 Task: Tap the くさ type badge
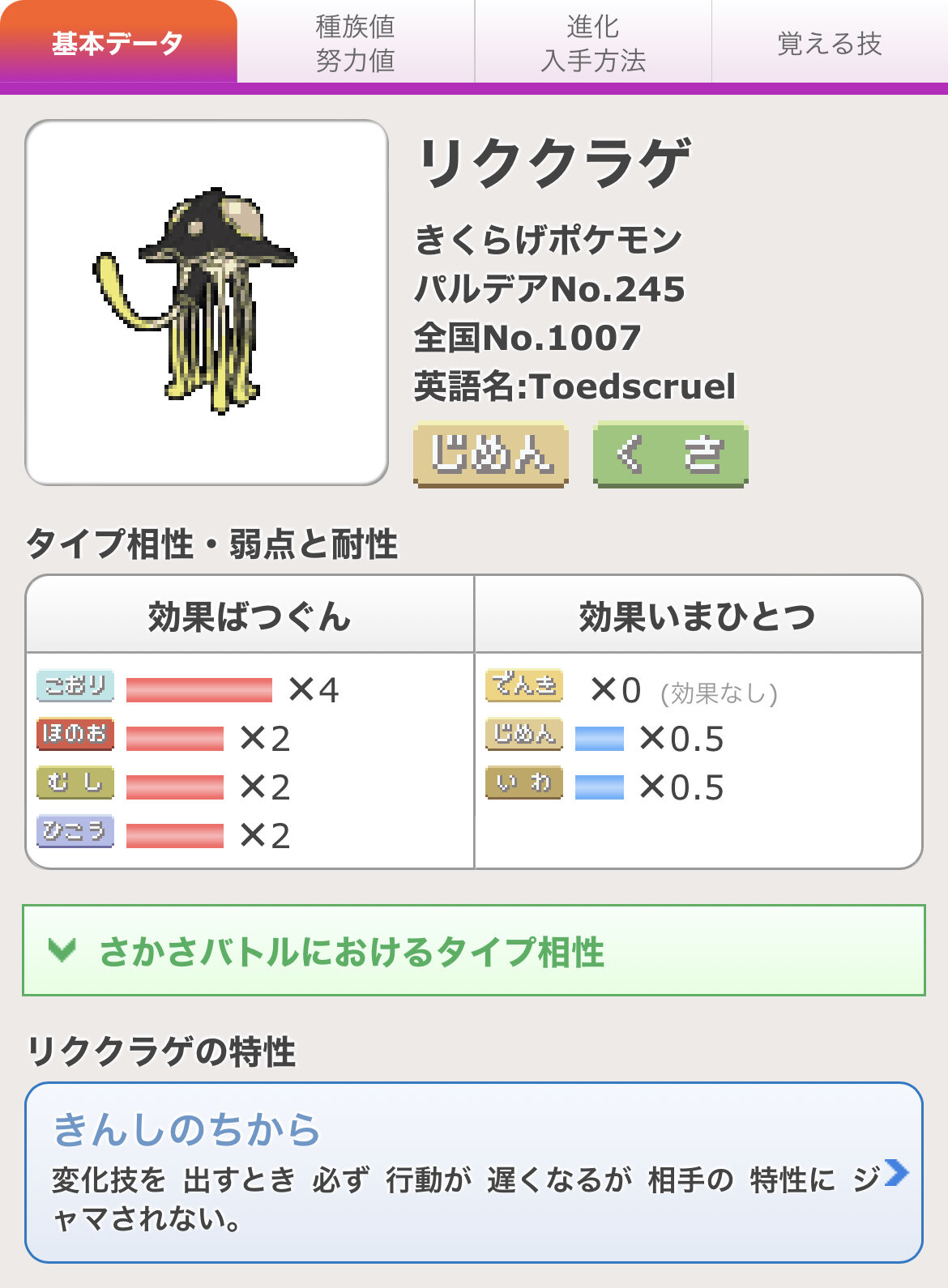tap(670, 454)
